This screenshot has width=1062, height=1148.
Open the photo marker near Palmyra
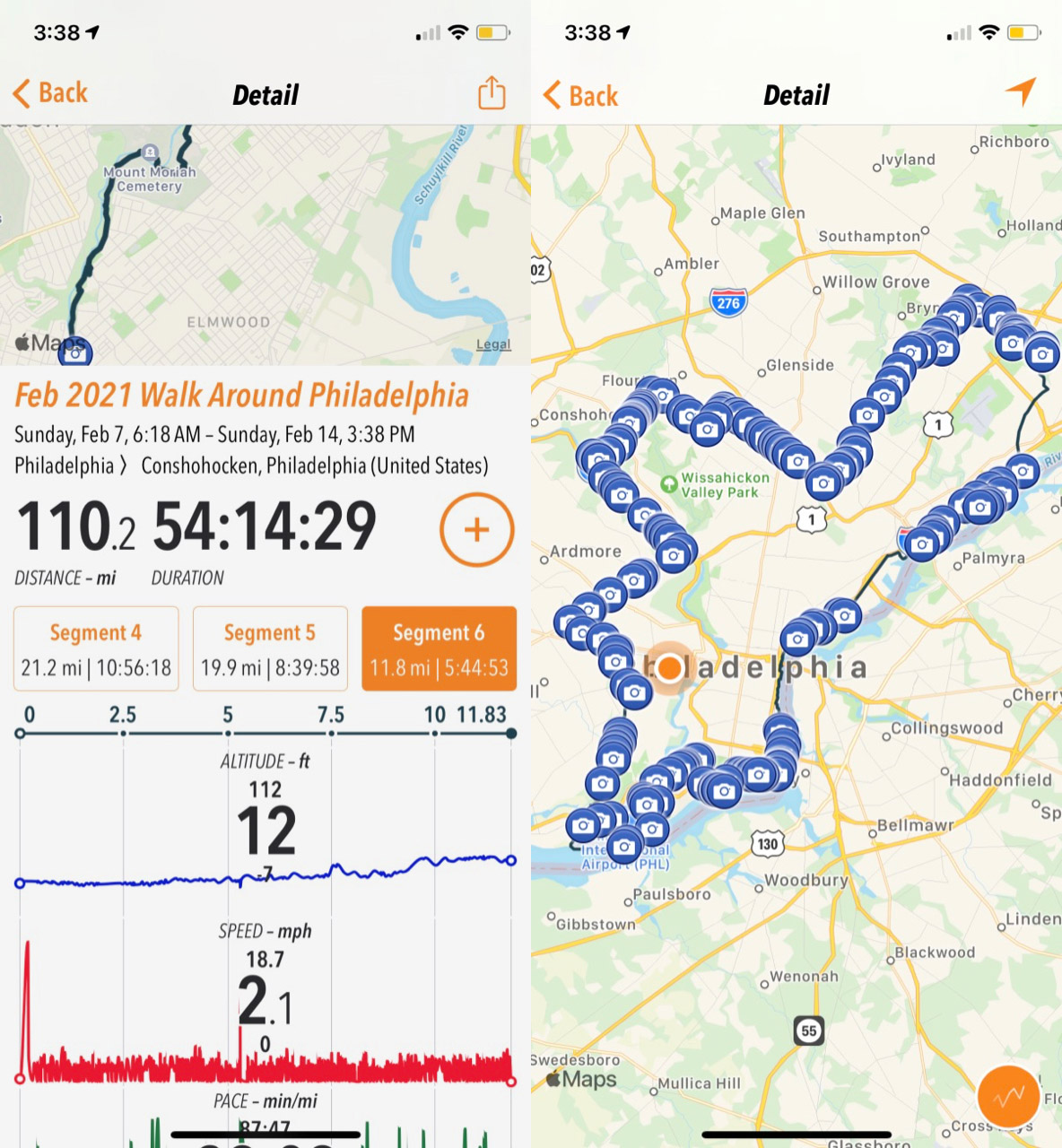click(921, 544)
